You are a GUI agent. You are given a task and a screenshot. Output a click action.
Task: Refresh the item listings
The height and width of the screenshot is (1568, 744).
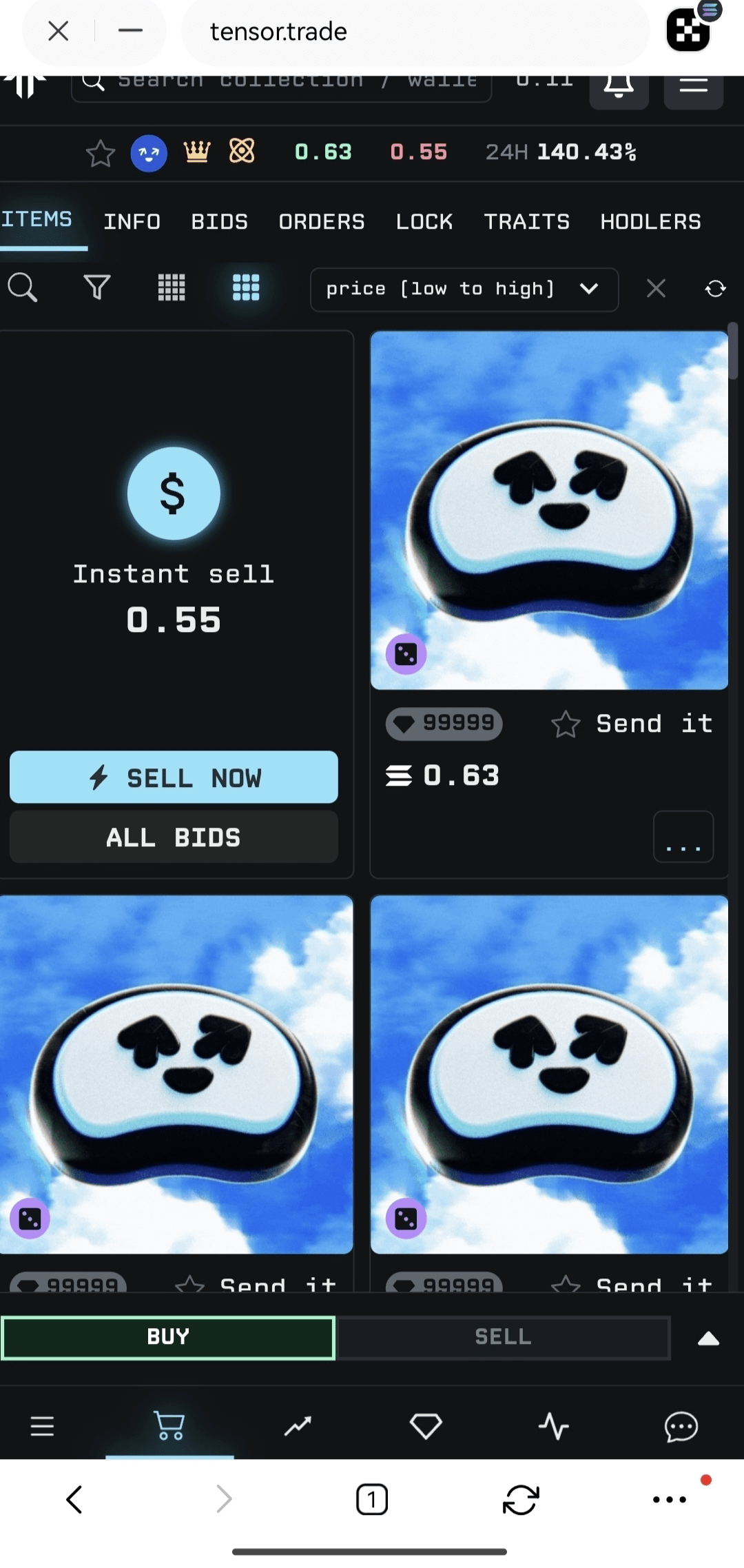coord(715,288)
